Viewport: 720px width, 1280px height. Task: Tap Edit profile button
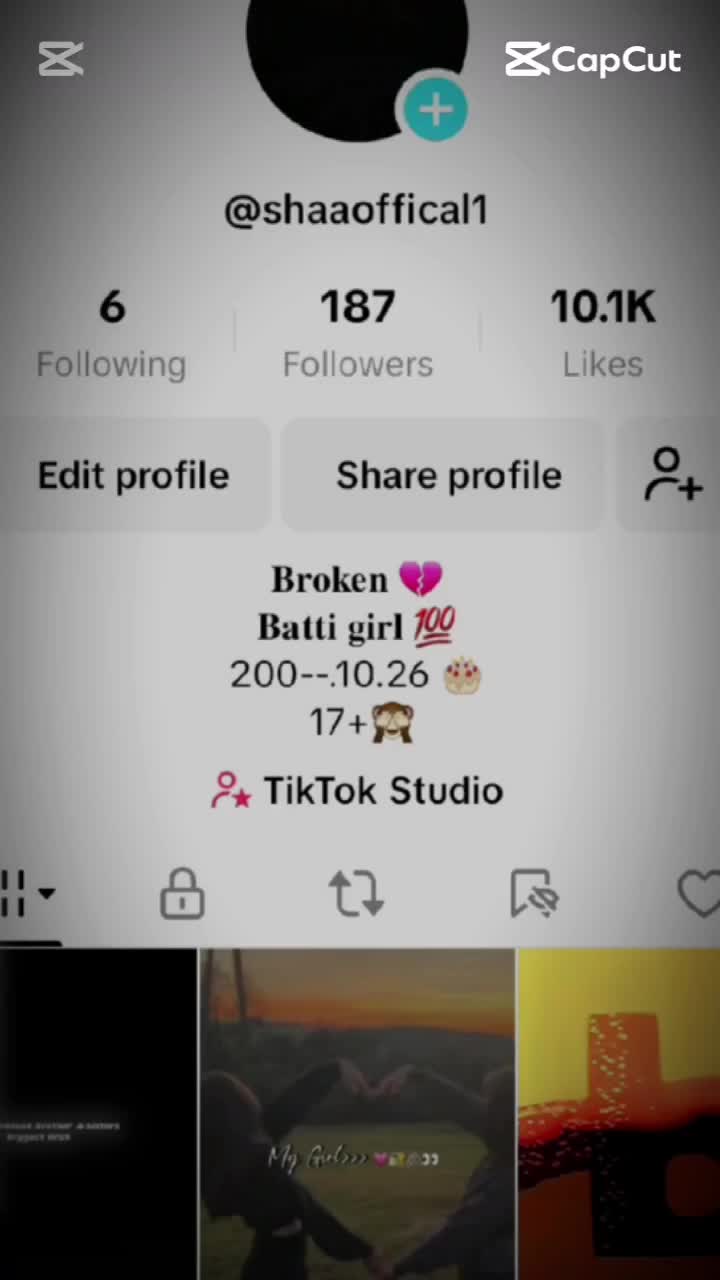point(134,475)
